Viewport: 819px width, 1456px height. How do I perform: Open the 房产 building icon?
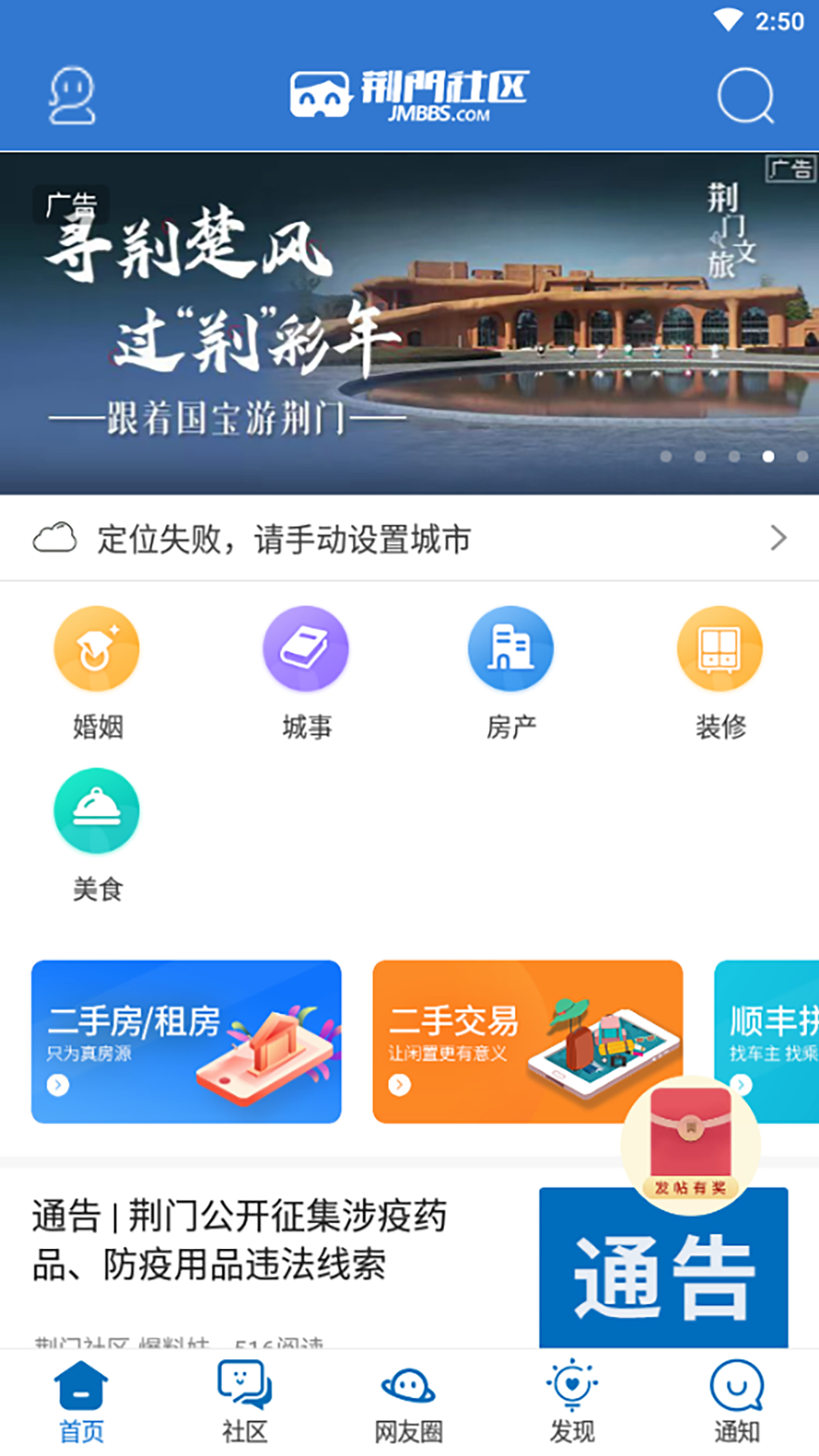(512, 649)
